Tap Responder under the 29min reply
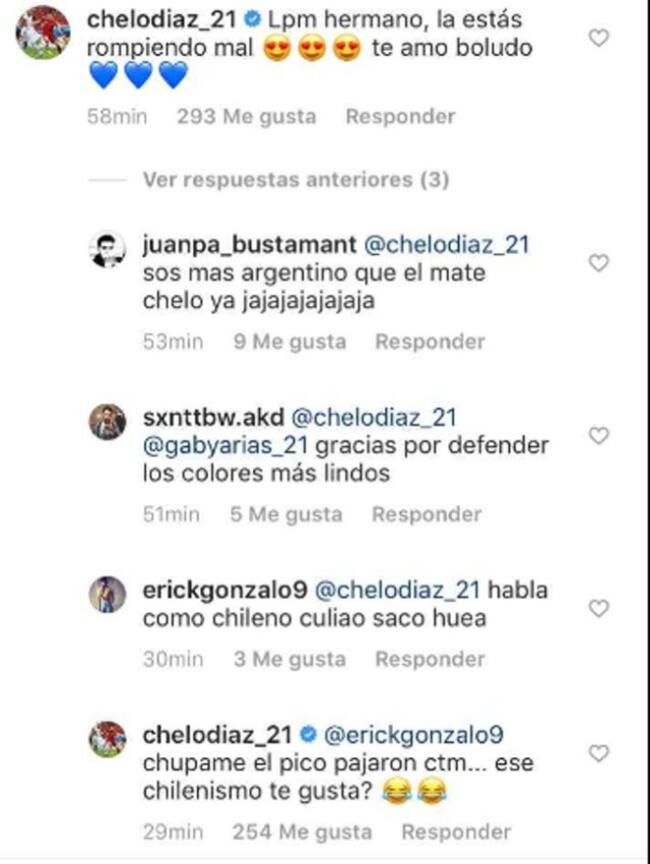The width and height of the screenshot is (650, 864). coord(456,832)
